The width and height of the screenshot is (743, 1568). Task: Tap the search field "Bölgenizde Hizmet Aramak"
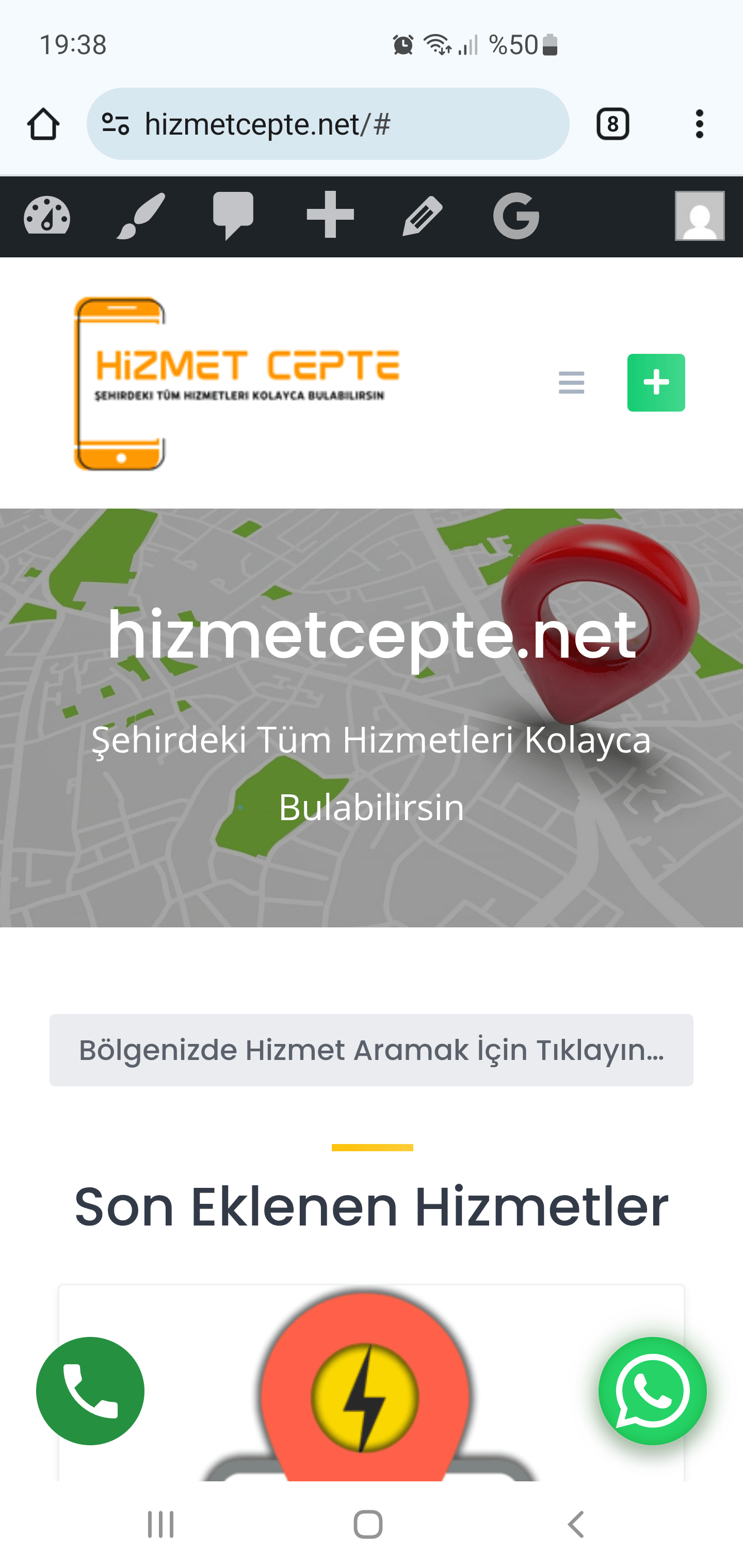(372, 1050)
